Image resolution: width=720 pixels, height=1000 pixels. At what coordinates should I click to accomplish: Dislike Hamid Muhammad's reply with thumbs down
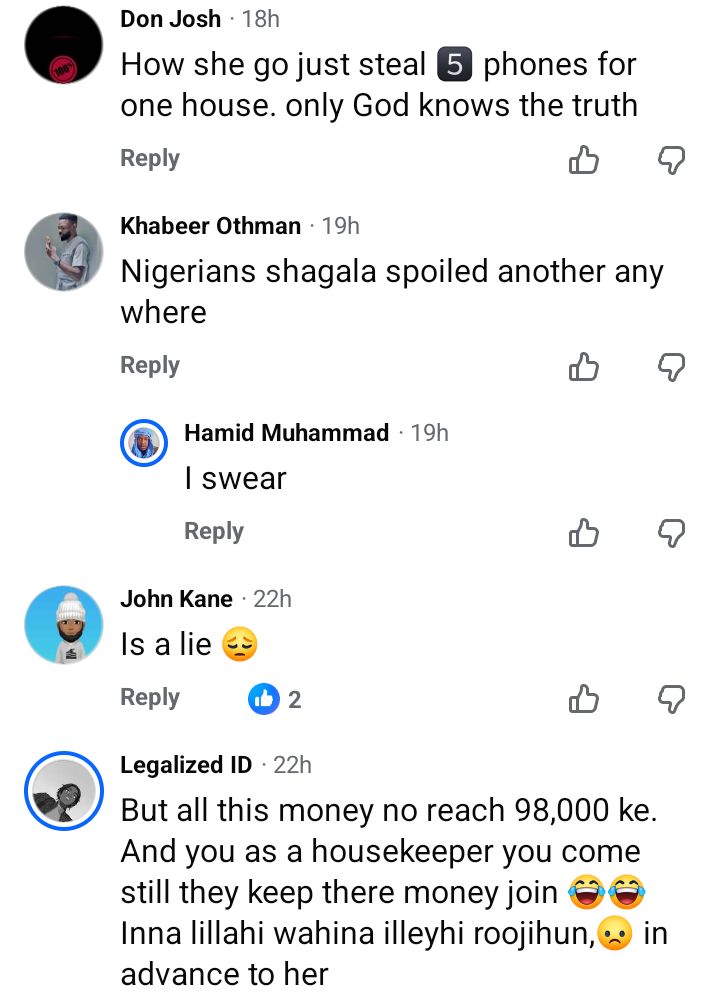point(668,531)
